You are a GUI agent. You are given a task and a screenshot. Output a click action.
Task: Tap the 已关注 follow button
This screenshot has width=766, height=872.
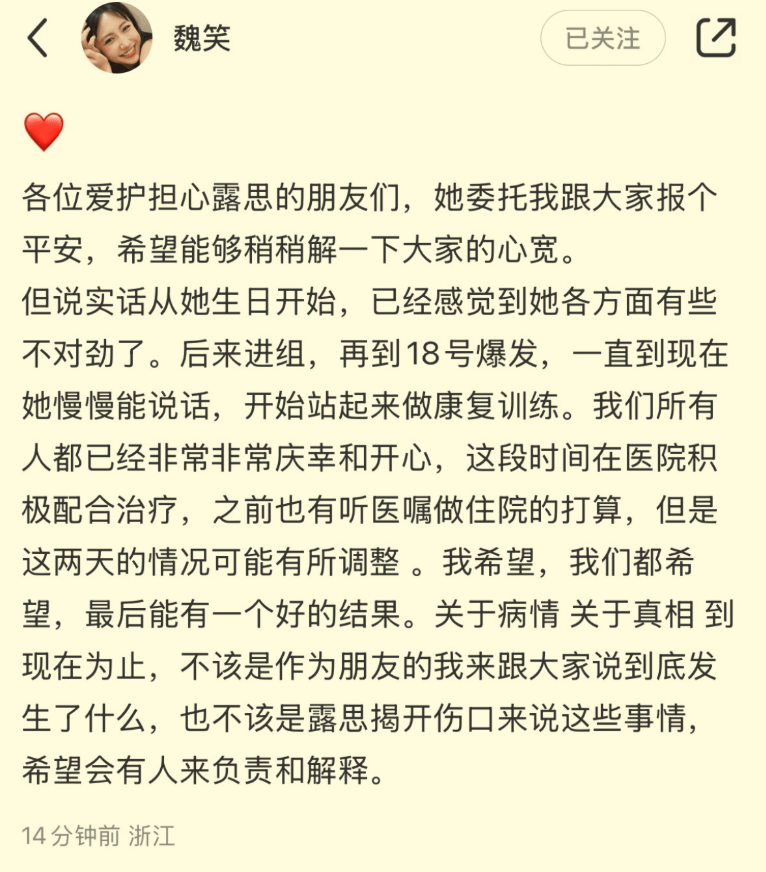point(602,39)
